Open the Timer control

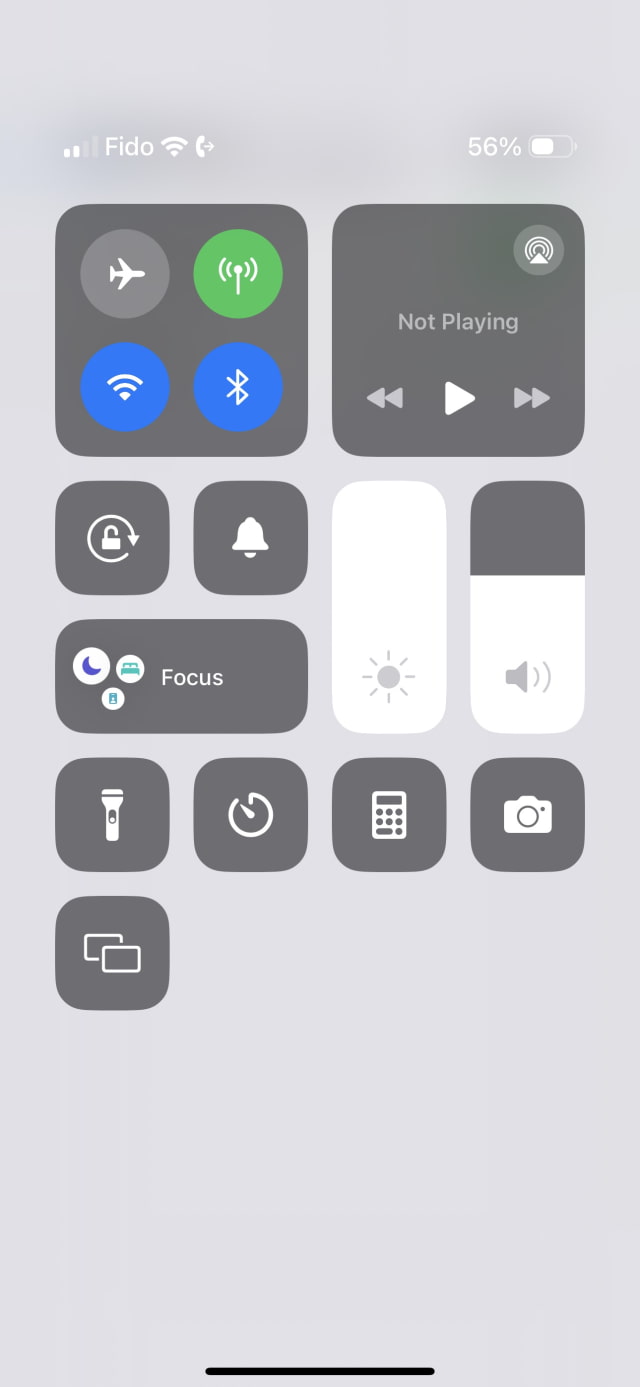click(x=250, y=815)
